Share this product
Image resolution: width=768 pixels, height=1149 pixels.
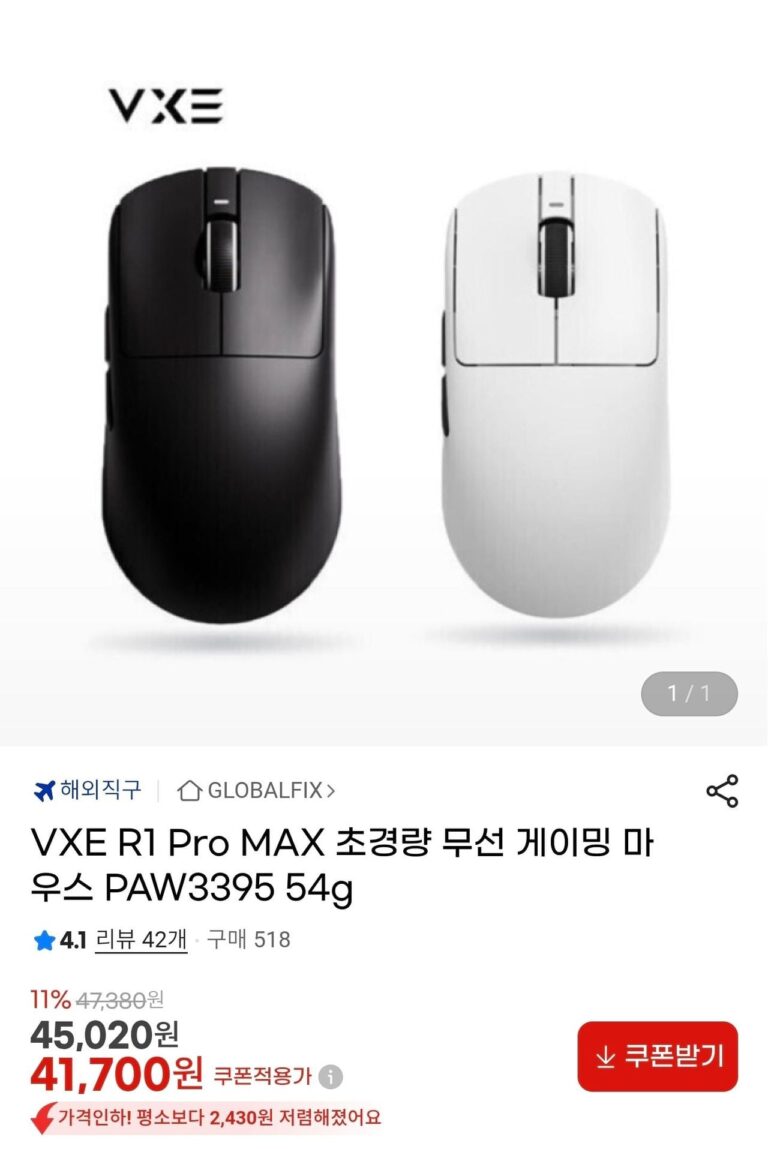coord(722,790)
